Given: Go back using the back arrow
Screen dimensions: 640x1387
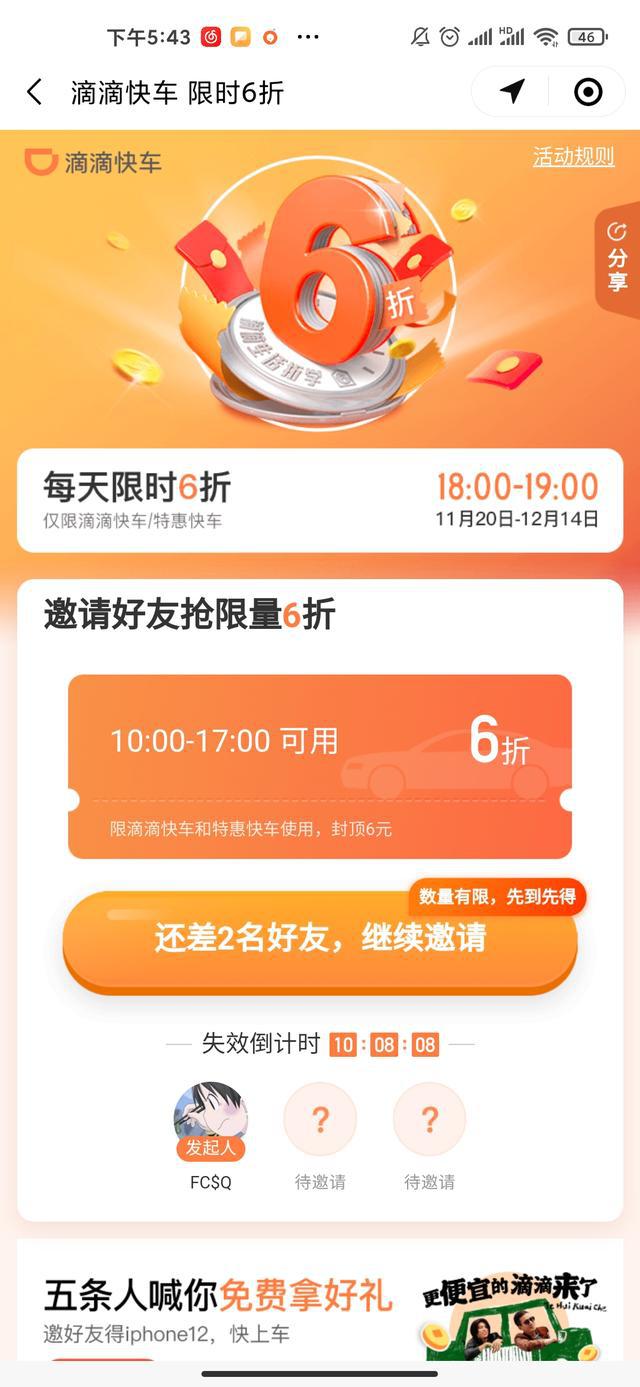Looking at the screenshot, I should point(35,93).
